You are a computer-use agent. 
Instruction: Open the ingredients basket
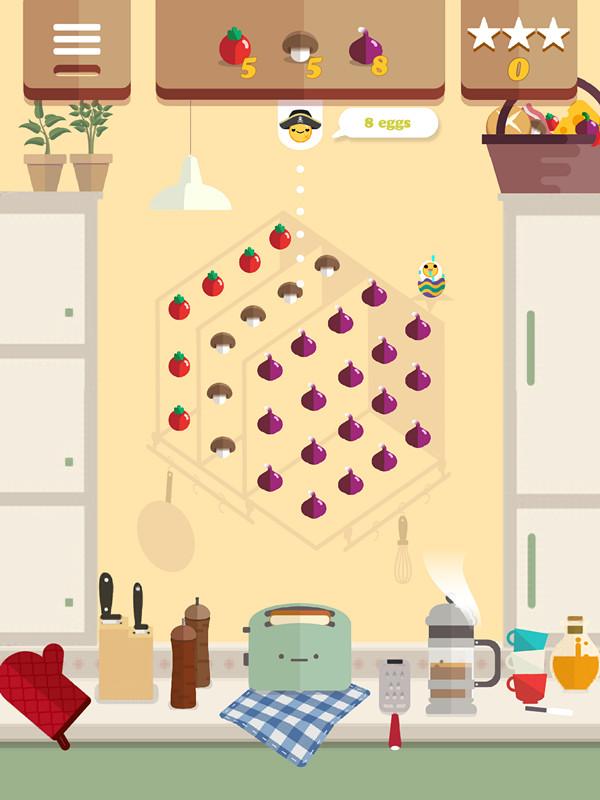(x=542, y=145)
